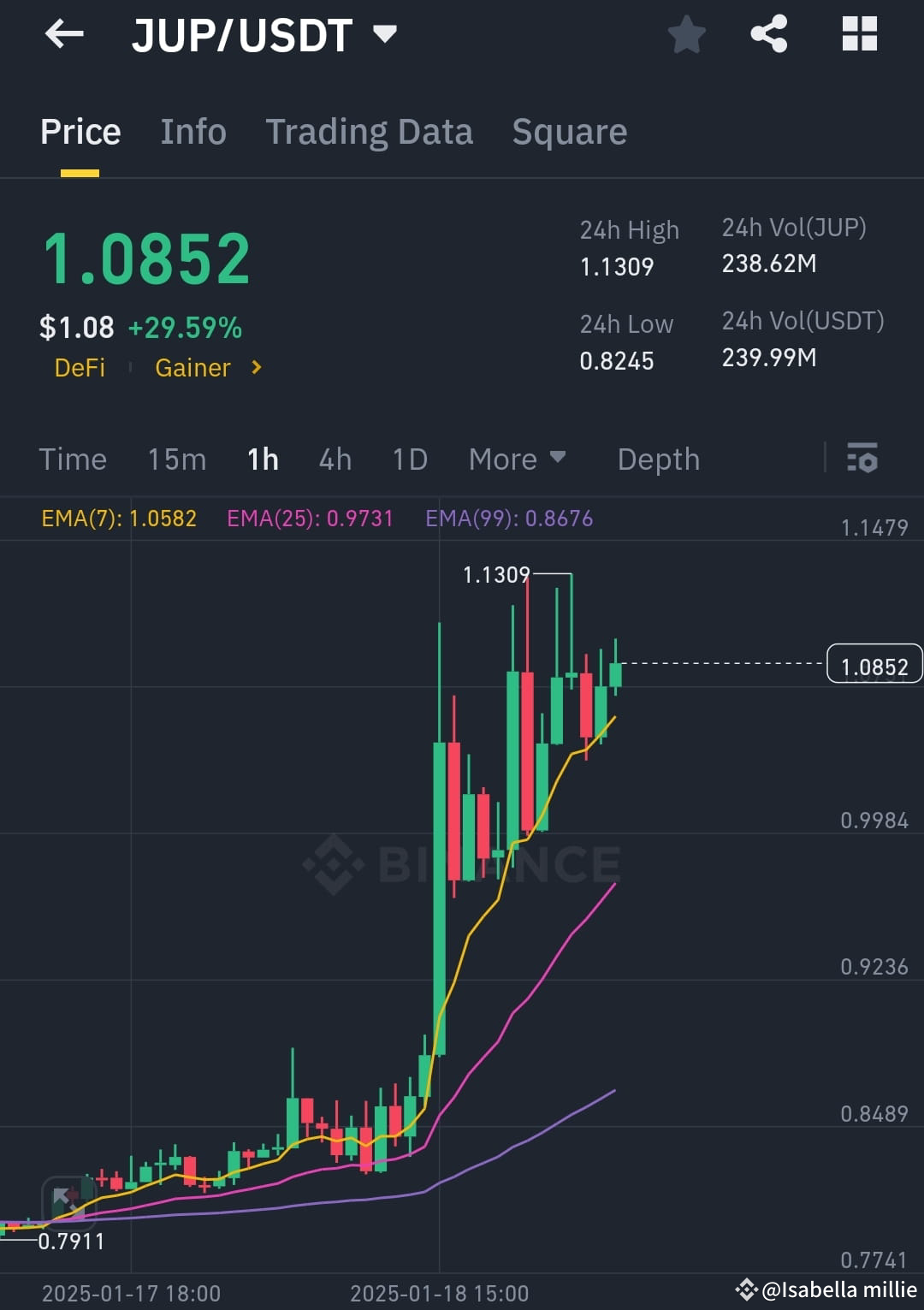Select the 15m candlestick interval
Screen dimensions: 924x1310
tap(175, 459)
